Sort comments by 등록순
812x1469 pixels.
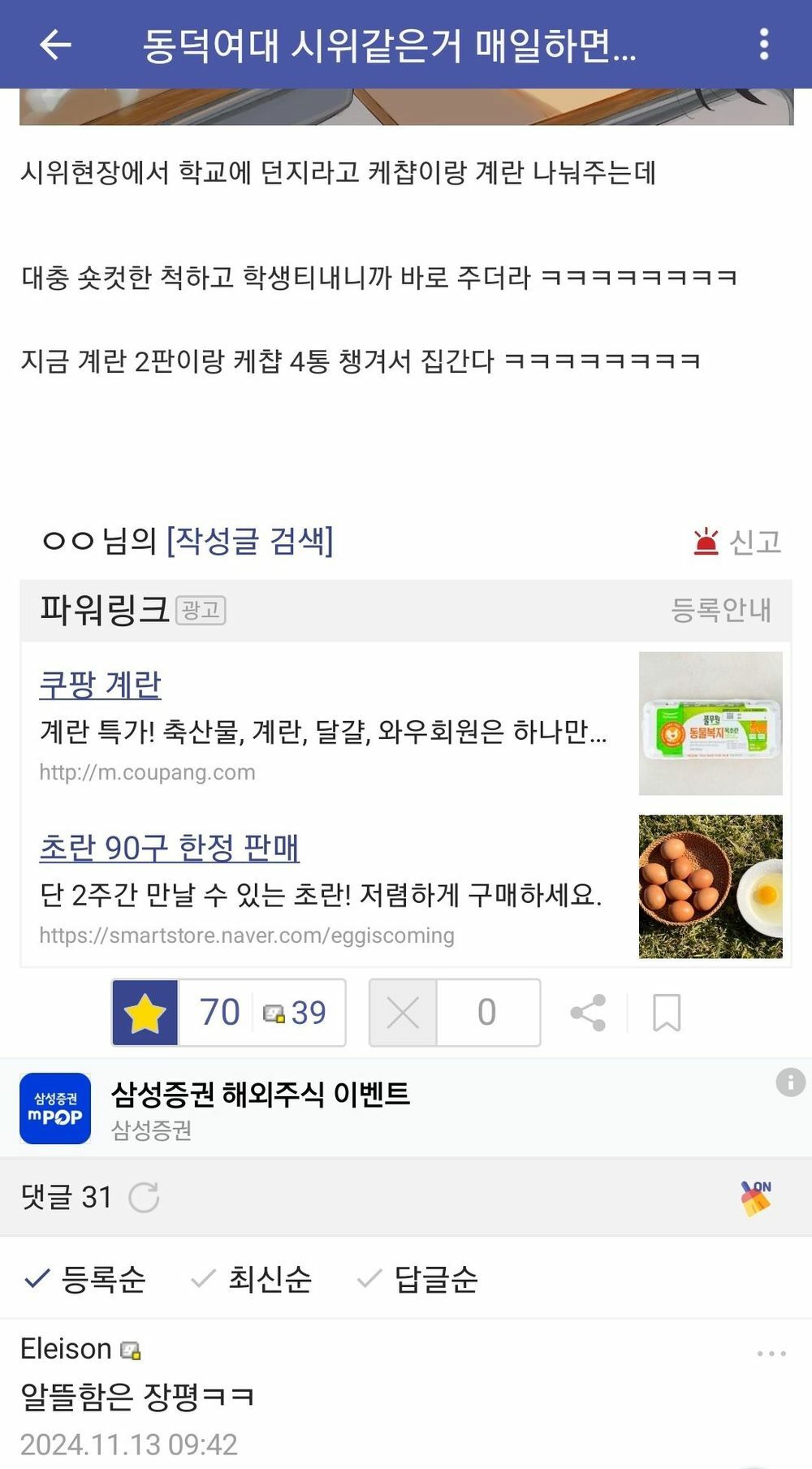[x=86, y=1280]
